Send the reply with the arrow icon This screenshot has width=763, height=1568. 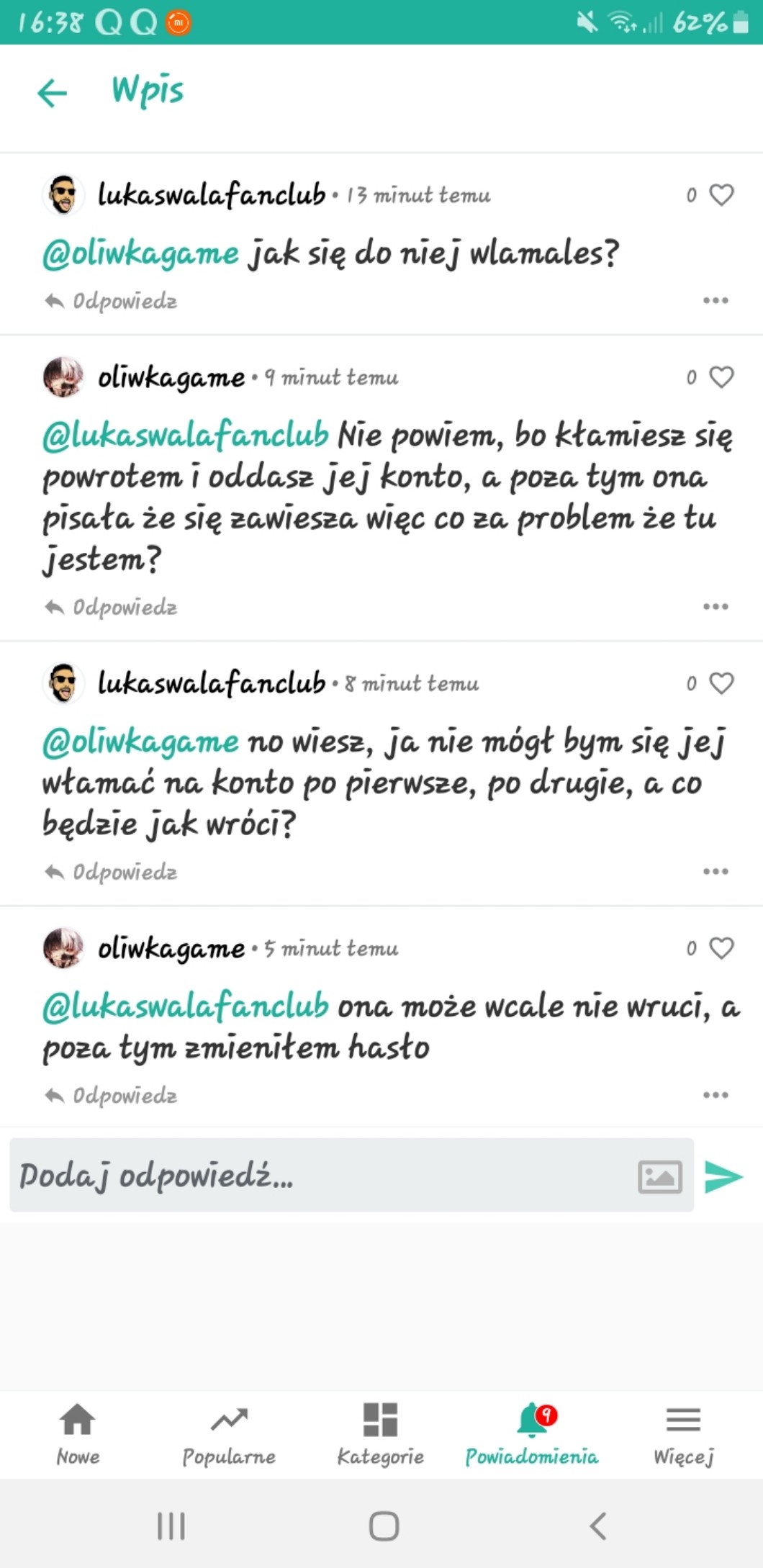(723, 1177)
